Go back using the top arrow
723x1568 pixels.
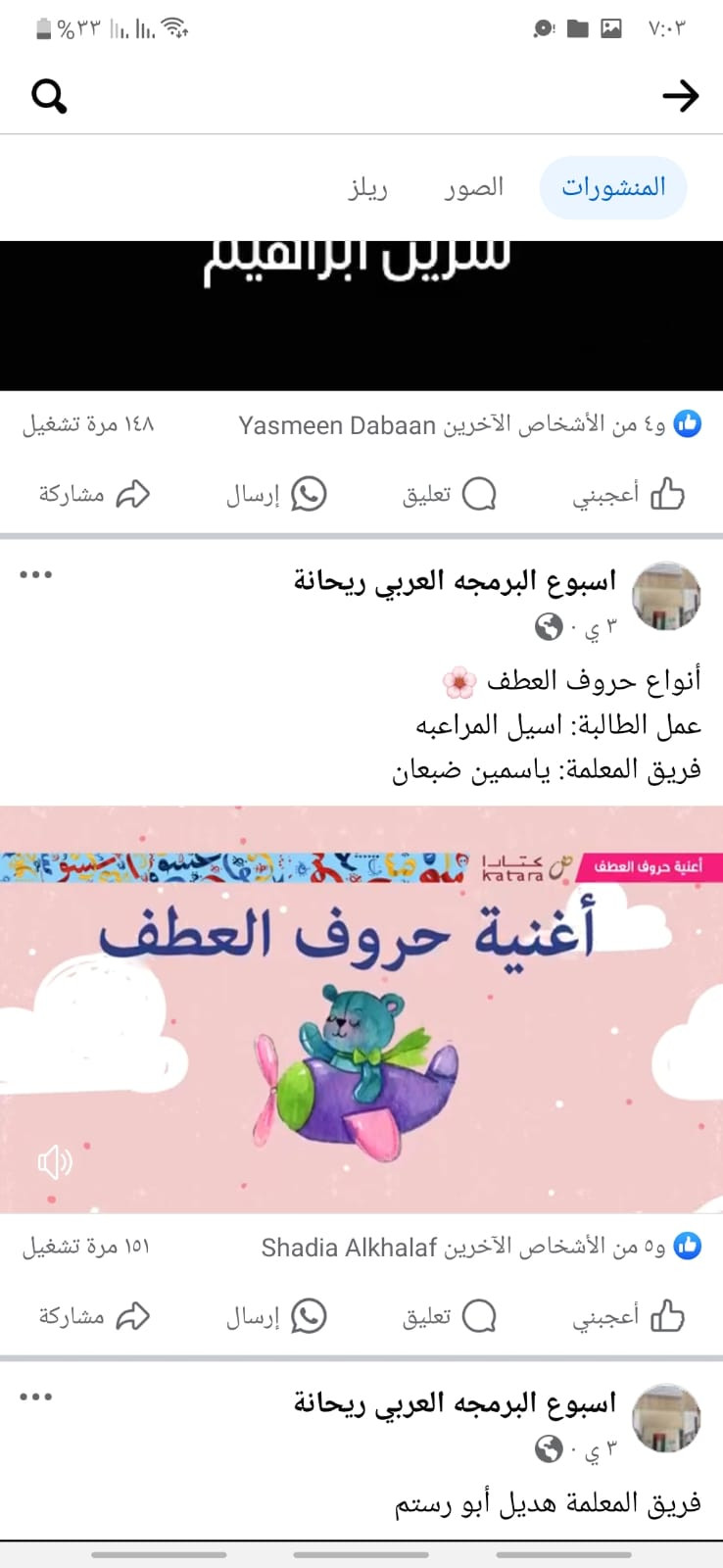click(x=680, y=96)
